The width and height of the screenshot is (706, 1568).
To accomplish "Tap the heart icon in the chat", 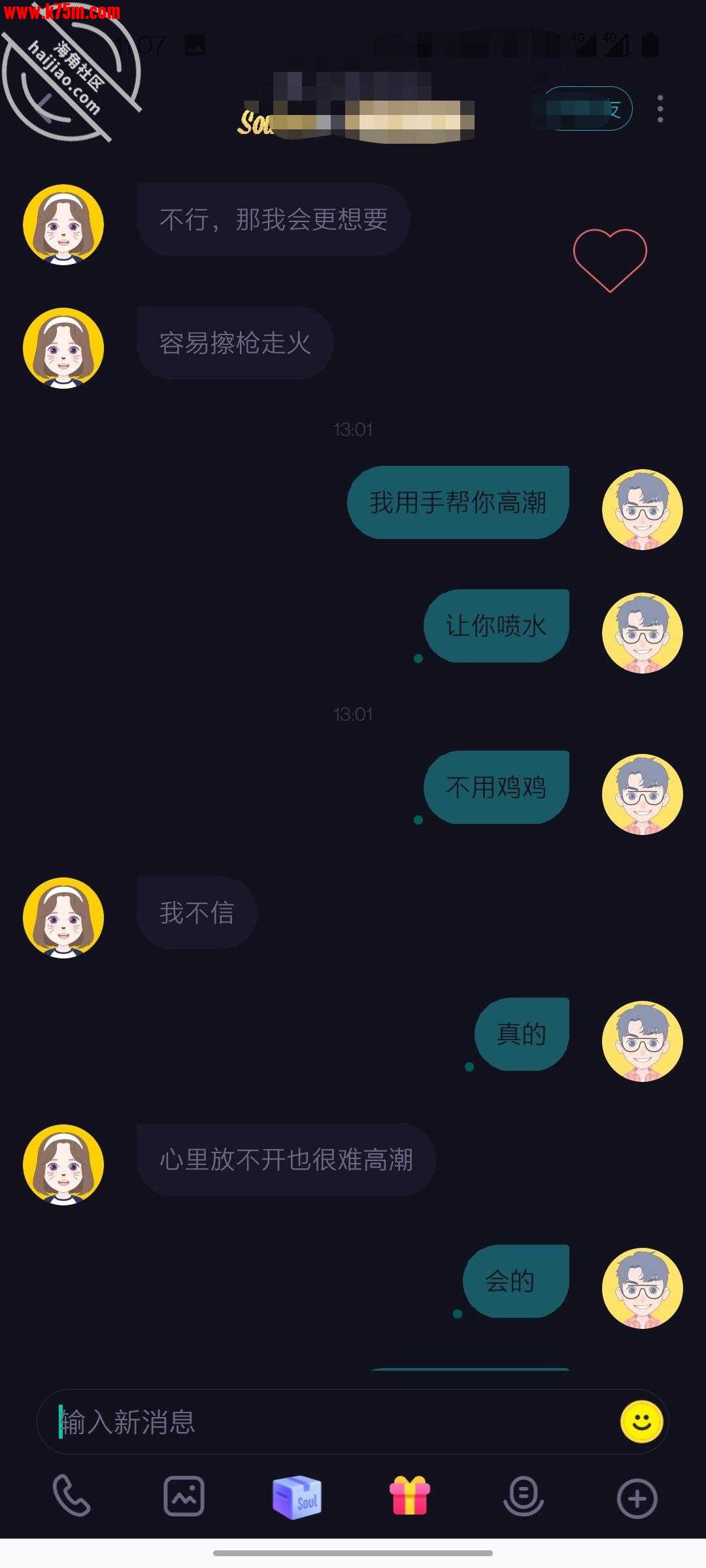I will (609, 259).
